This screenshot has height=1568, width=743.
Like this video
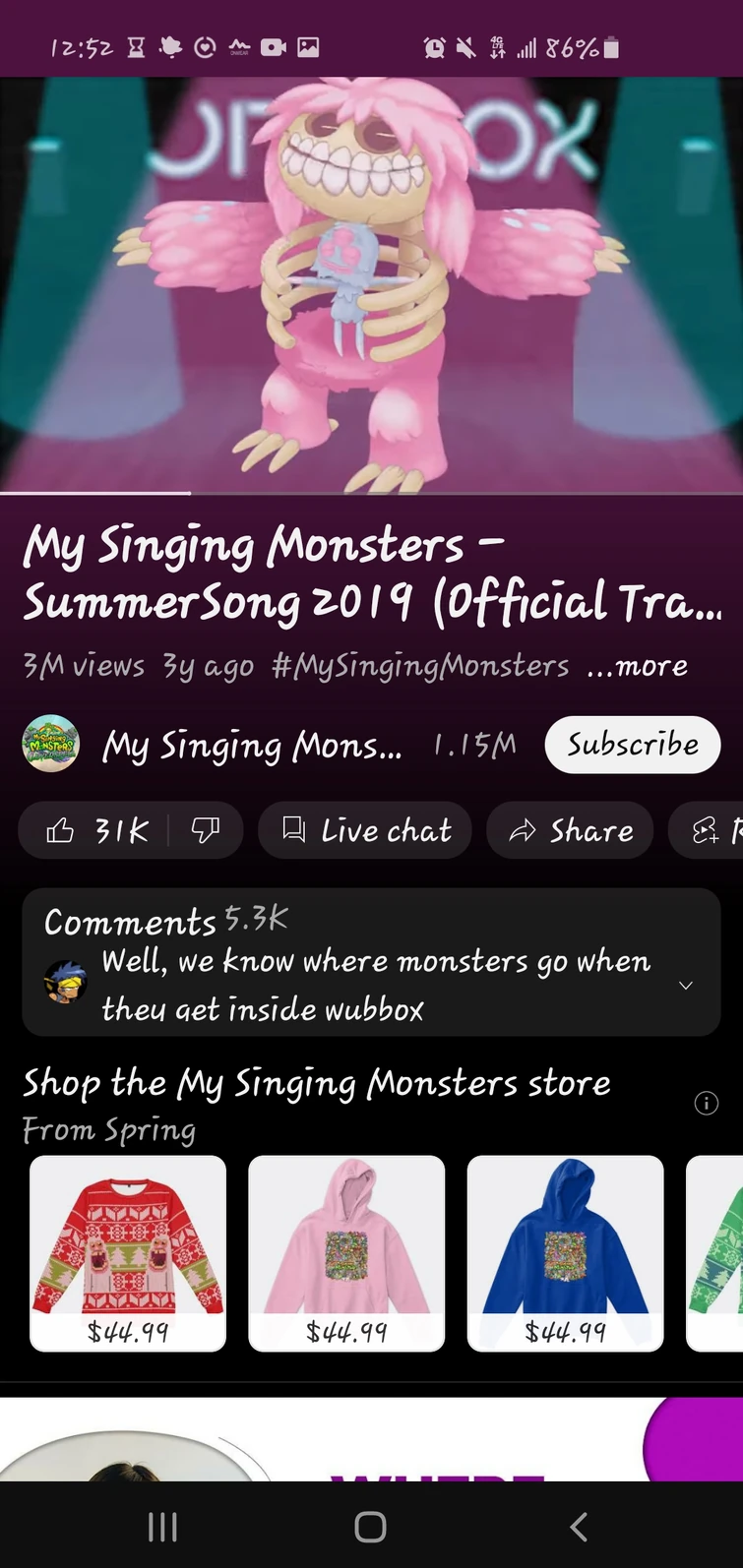[x=96, y=831]
